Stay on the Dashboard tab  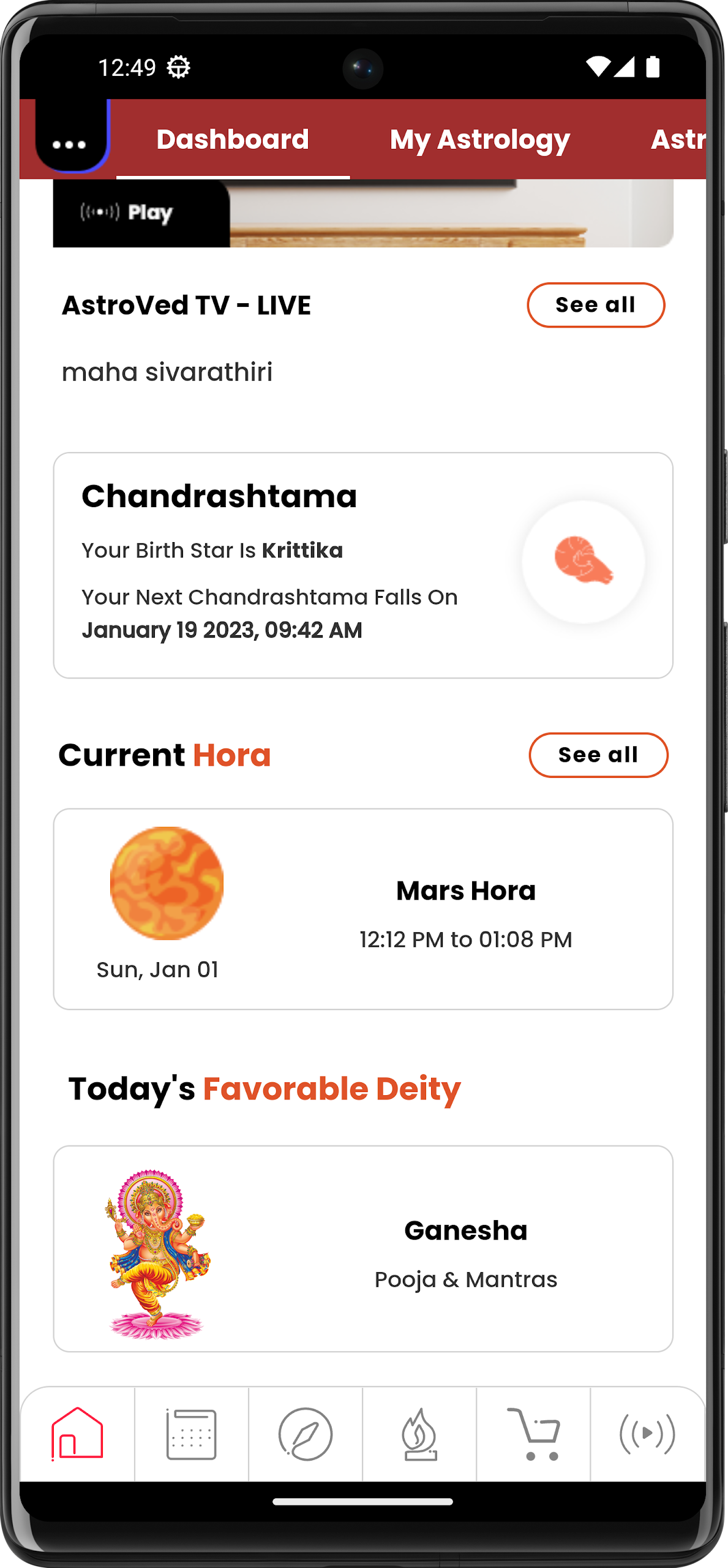pos(232,140)
